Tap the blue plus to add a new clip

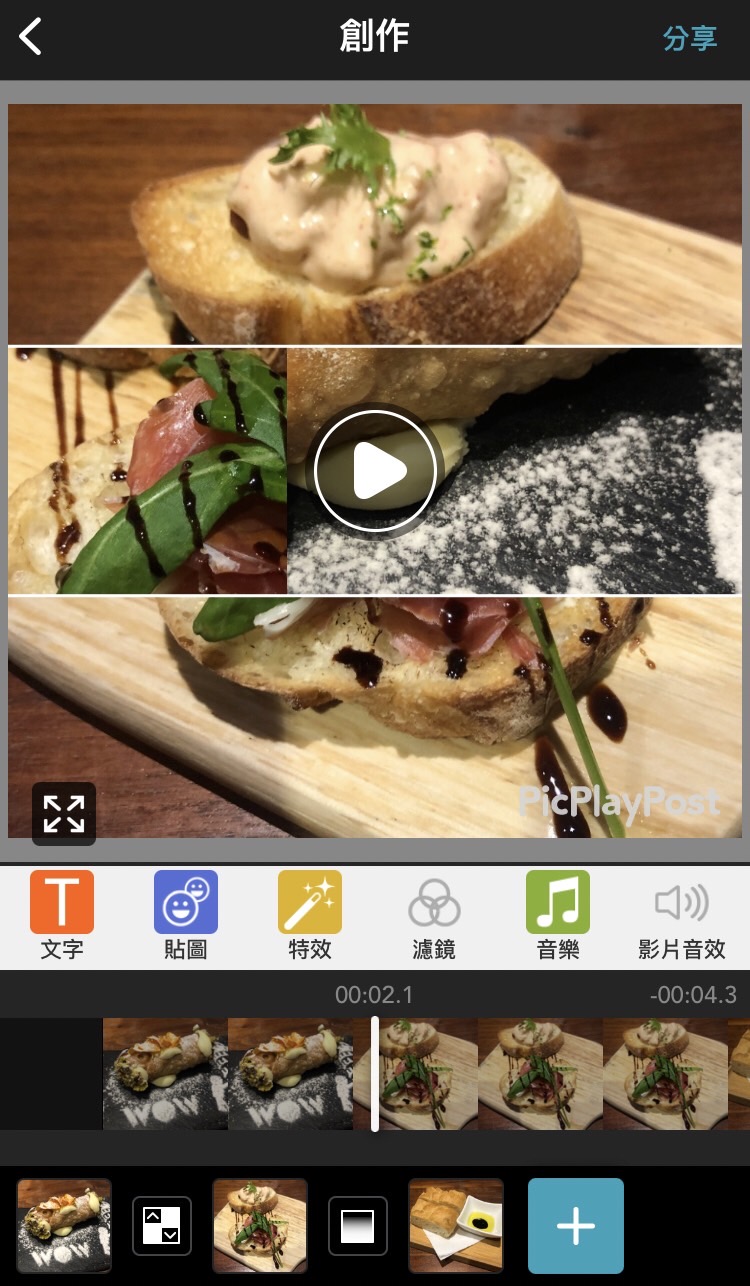tap(575, 1225)
